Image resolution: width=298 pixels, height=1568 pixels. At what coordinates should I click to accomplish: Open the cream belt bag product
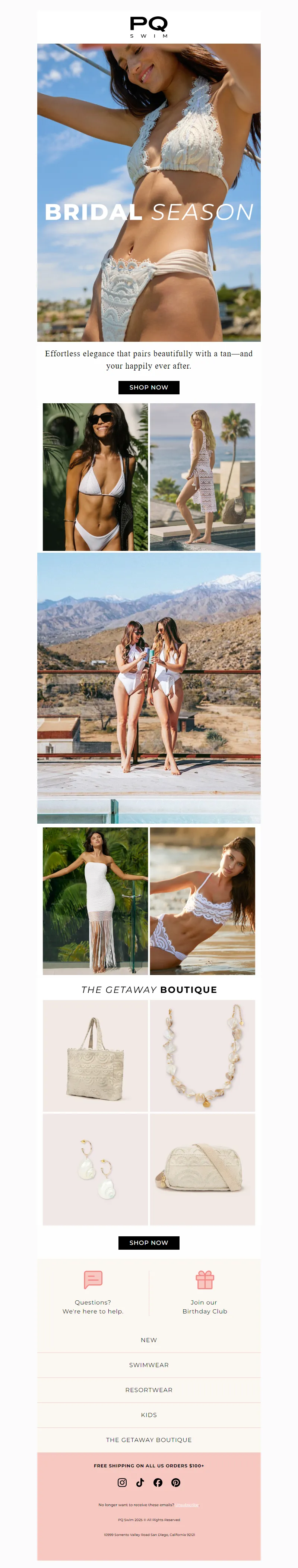[x=203, y=1169]
